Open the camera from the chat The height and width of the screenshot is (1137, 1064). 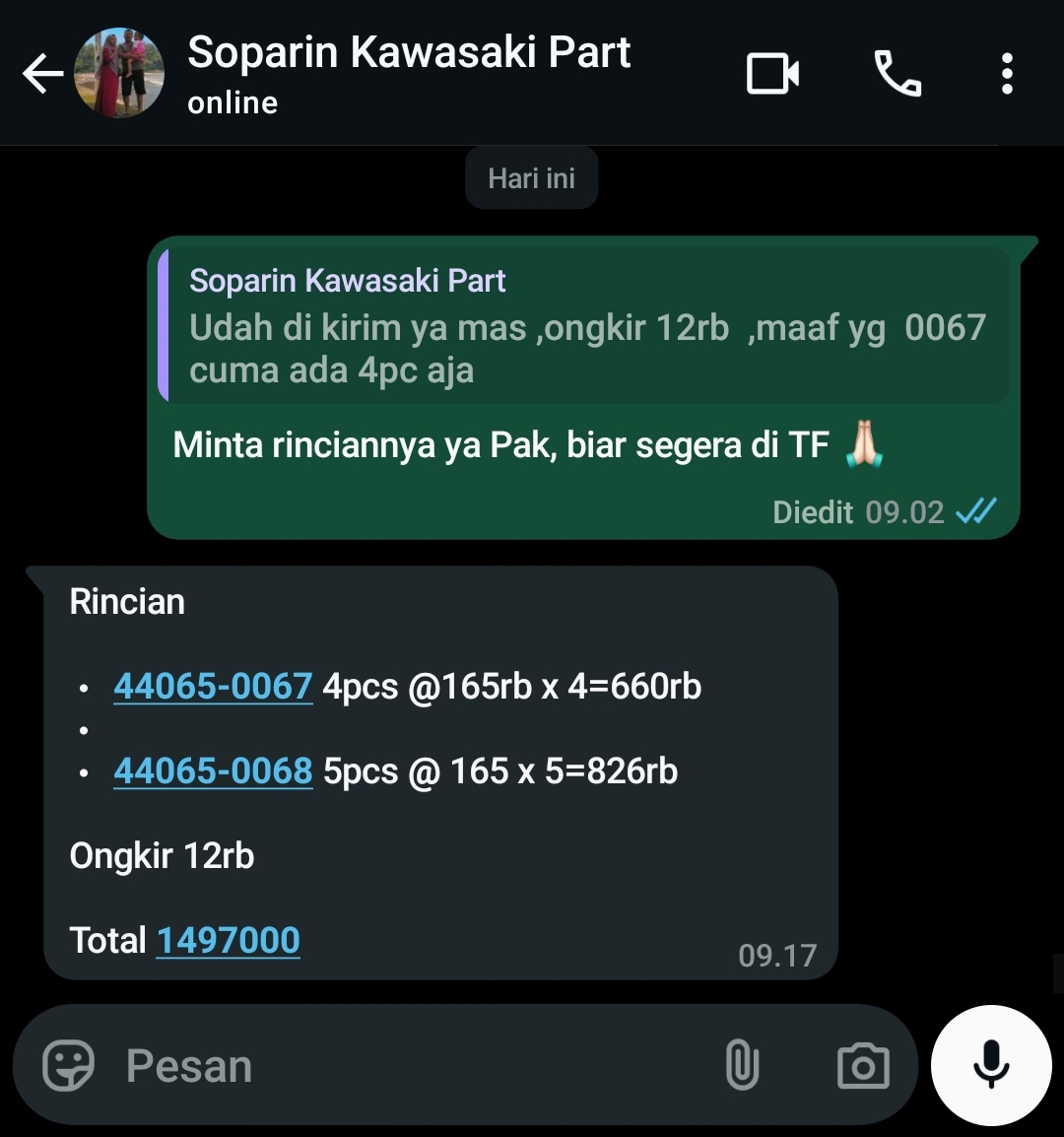(862, 1065)
